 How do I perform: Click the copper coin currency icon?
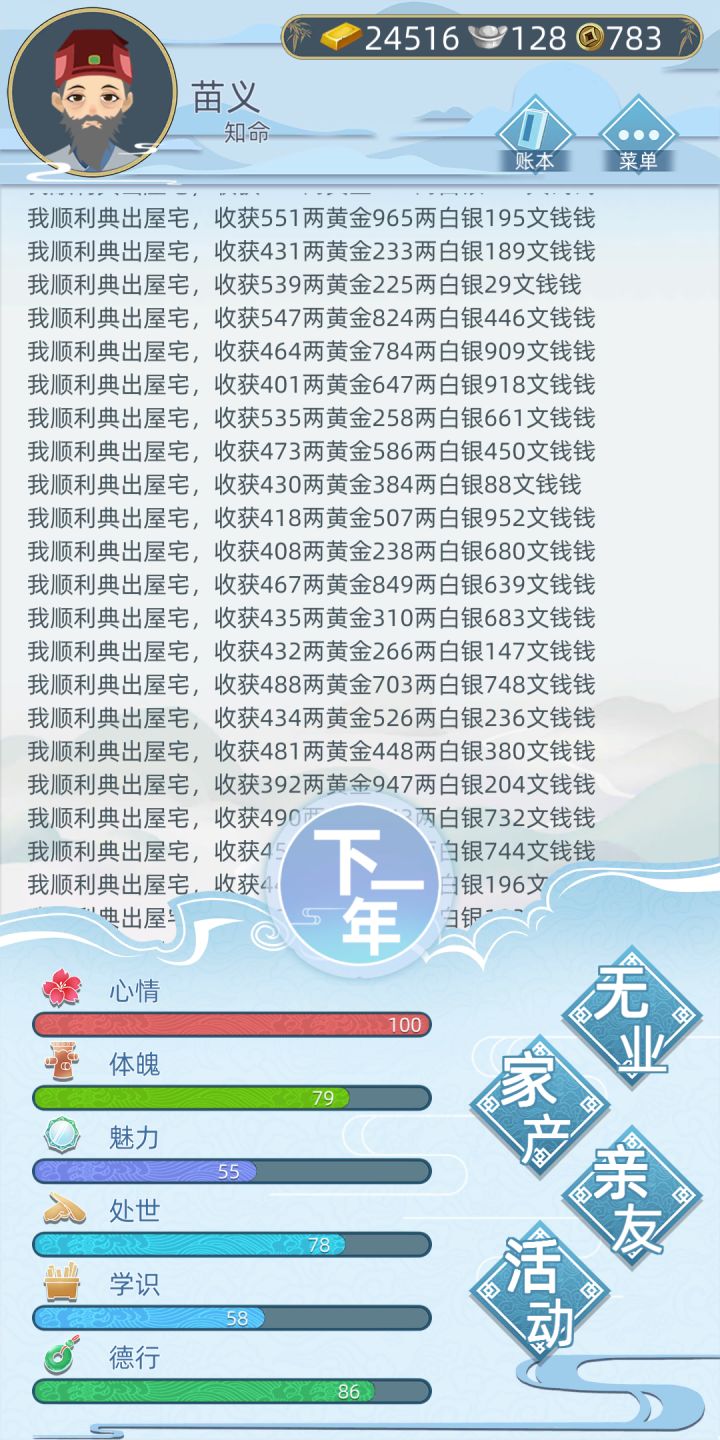594,36
